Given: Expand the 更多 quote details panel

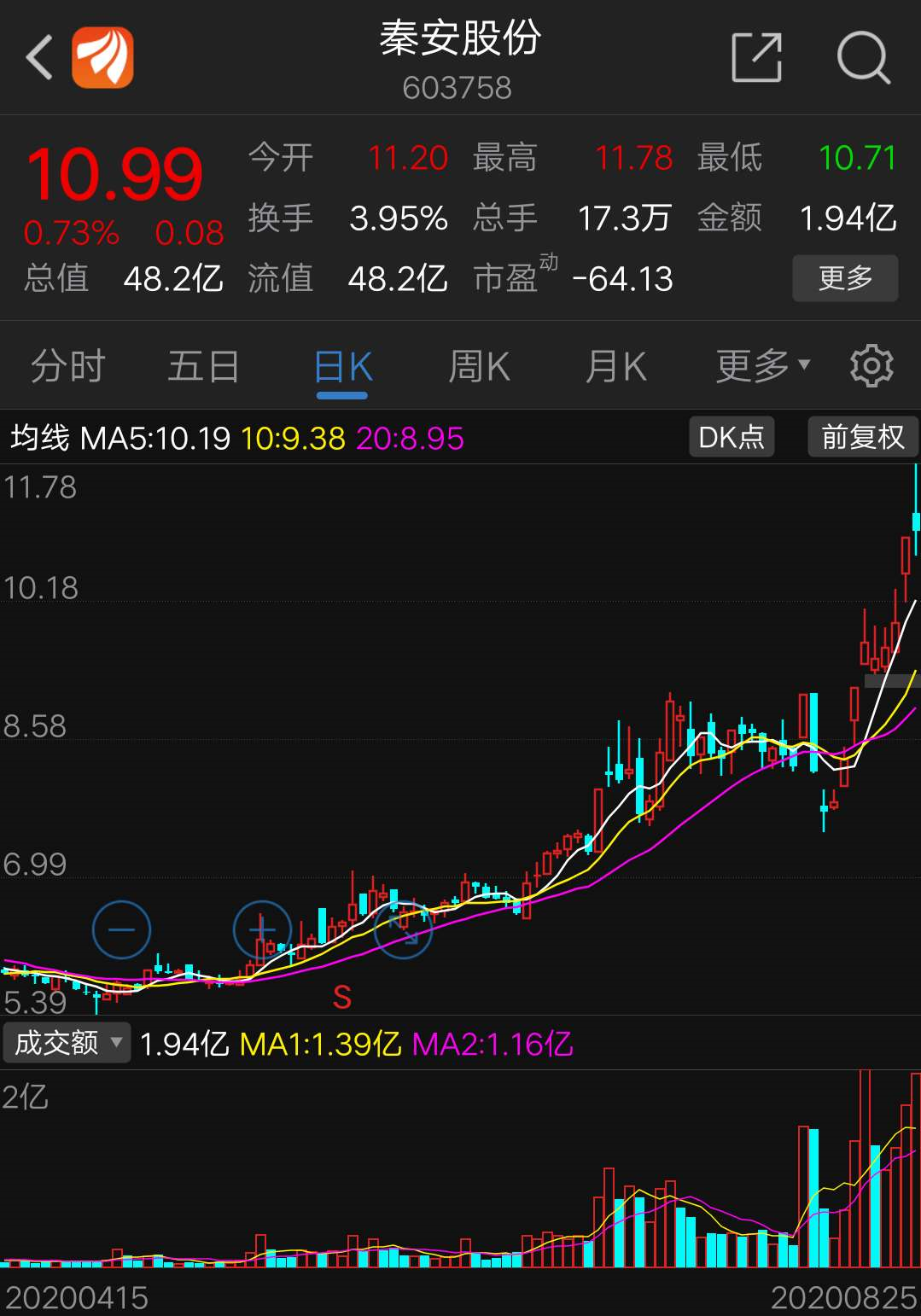Looking at the screenshot, I should (x=845, y=278).
